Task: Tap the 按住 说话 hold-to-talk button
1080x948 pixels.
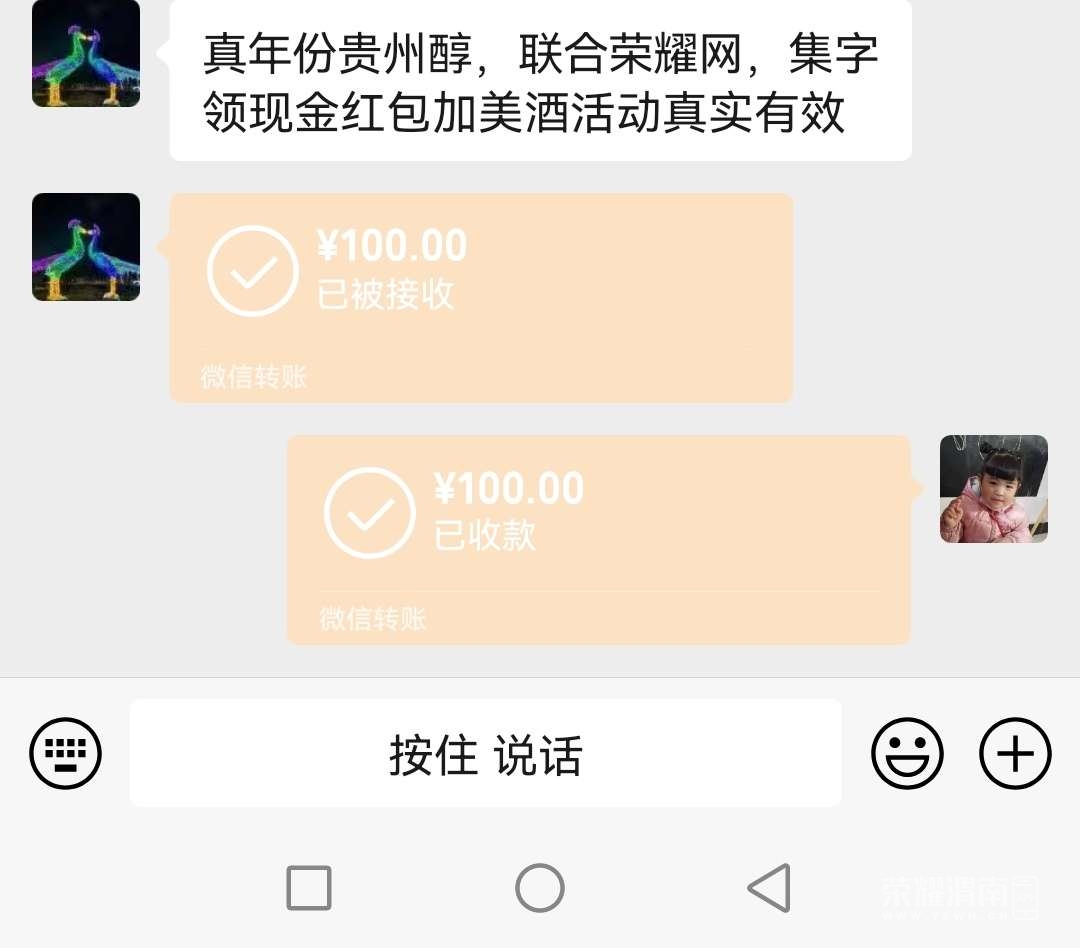Action: coord(485,753)
